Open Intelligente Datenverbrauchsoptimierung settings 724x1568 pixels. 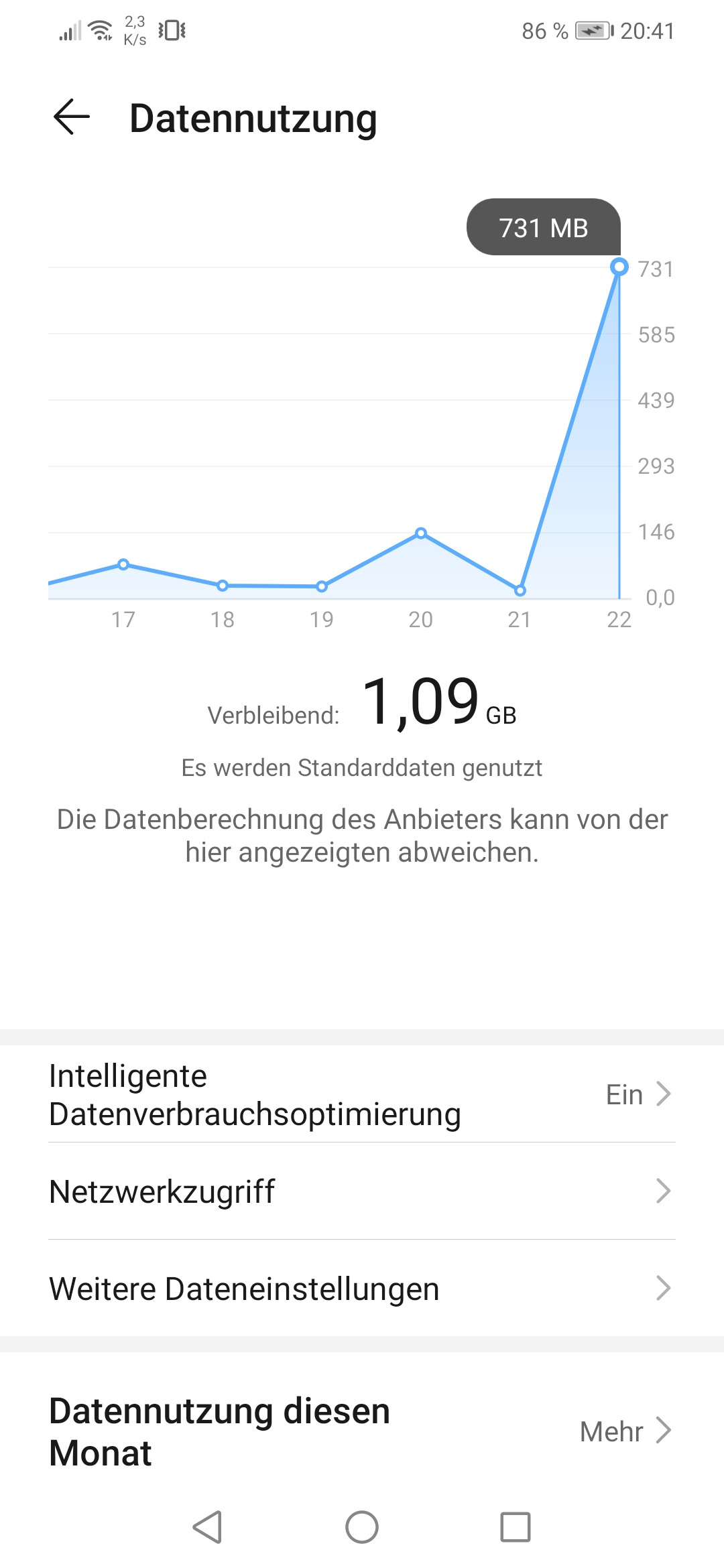click(362, 1094)
